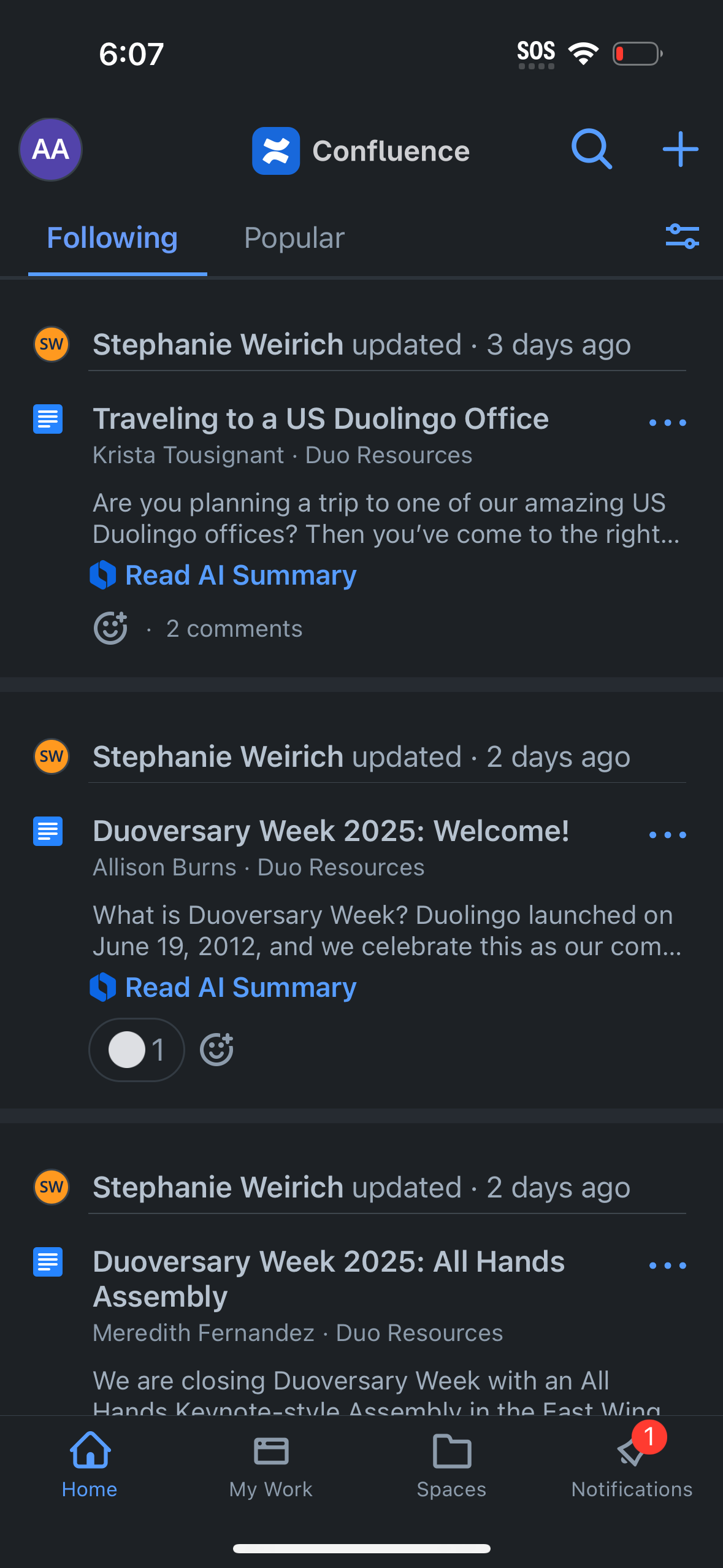Expand options for Duoversary Week 2025: Welcome!

coord(667,834)
